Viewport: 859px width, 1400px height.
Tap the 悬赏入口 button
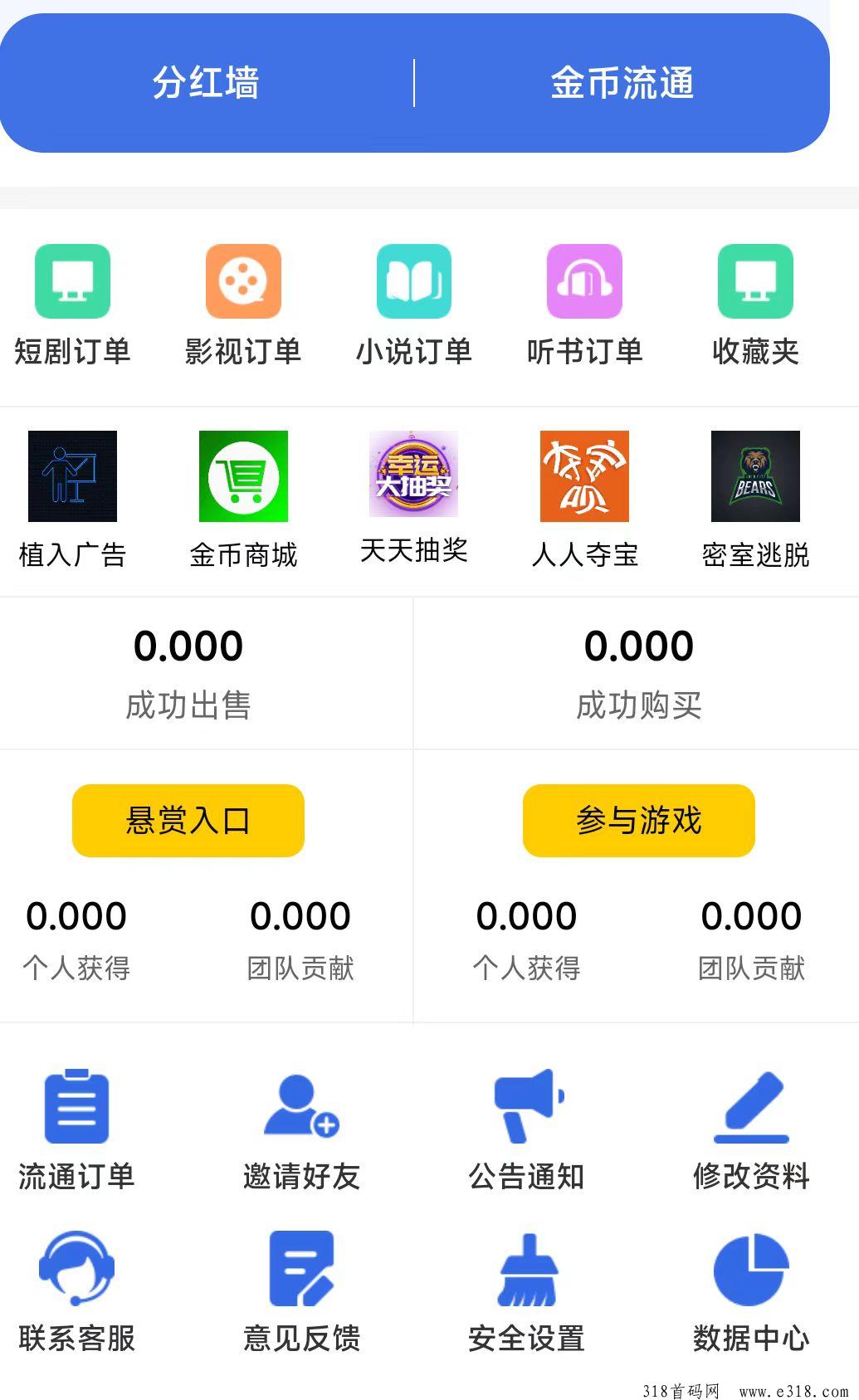(x=188, y=821)
